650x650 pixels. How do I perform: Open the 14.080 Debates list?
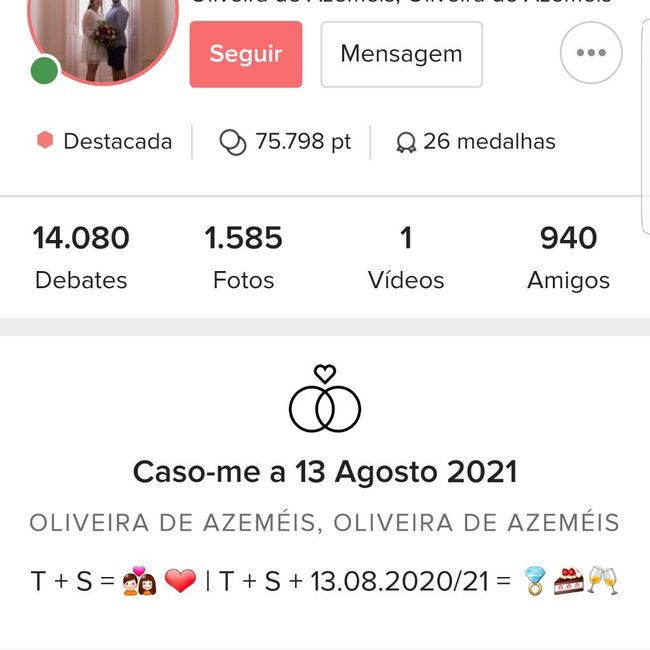[x=81, y=257]
